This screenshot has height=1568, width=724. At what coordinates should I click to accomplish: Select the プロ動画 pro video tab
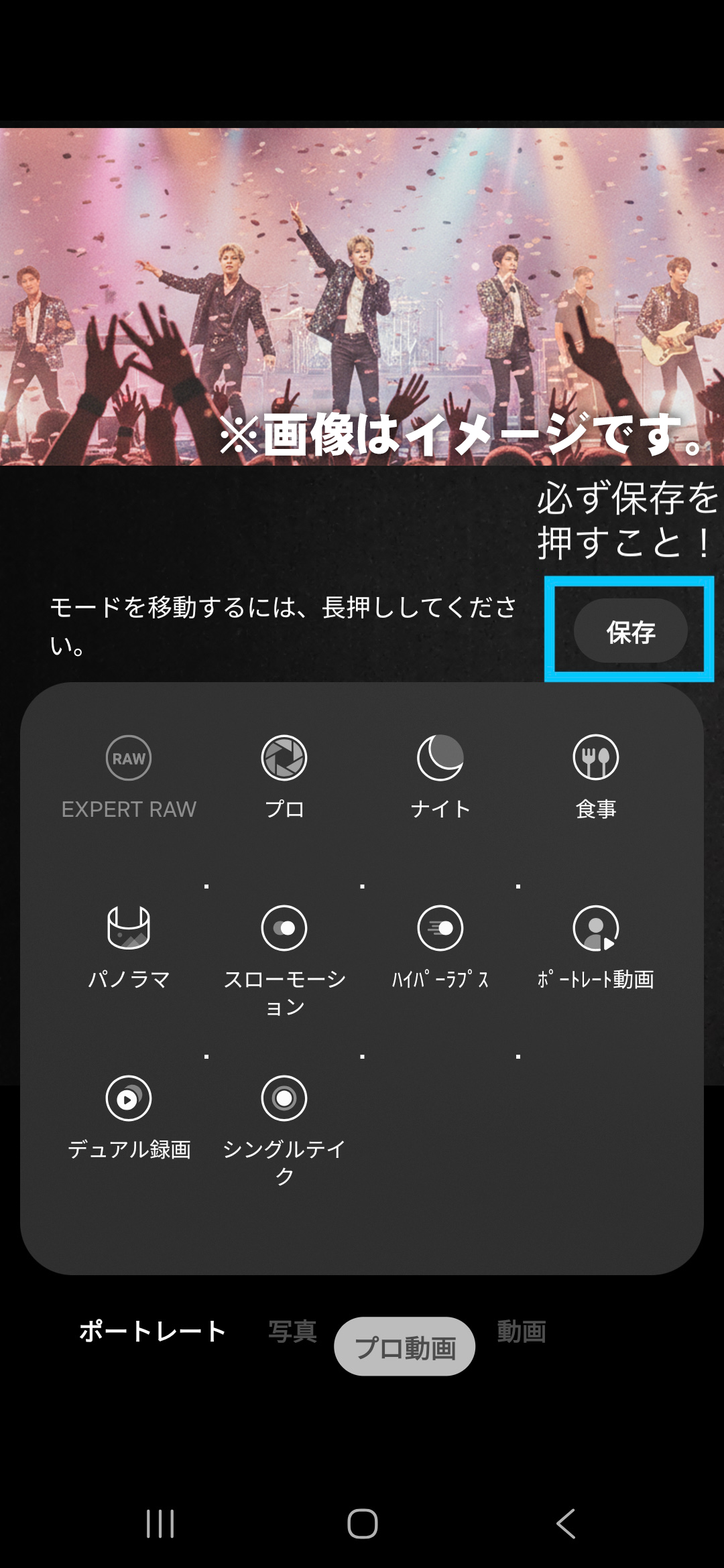click(405, 1347)
